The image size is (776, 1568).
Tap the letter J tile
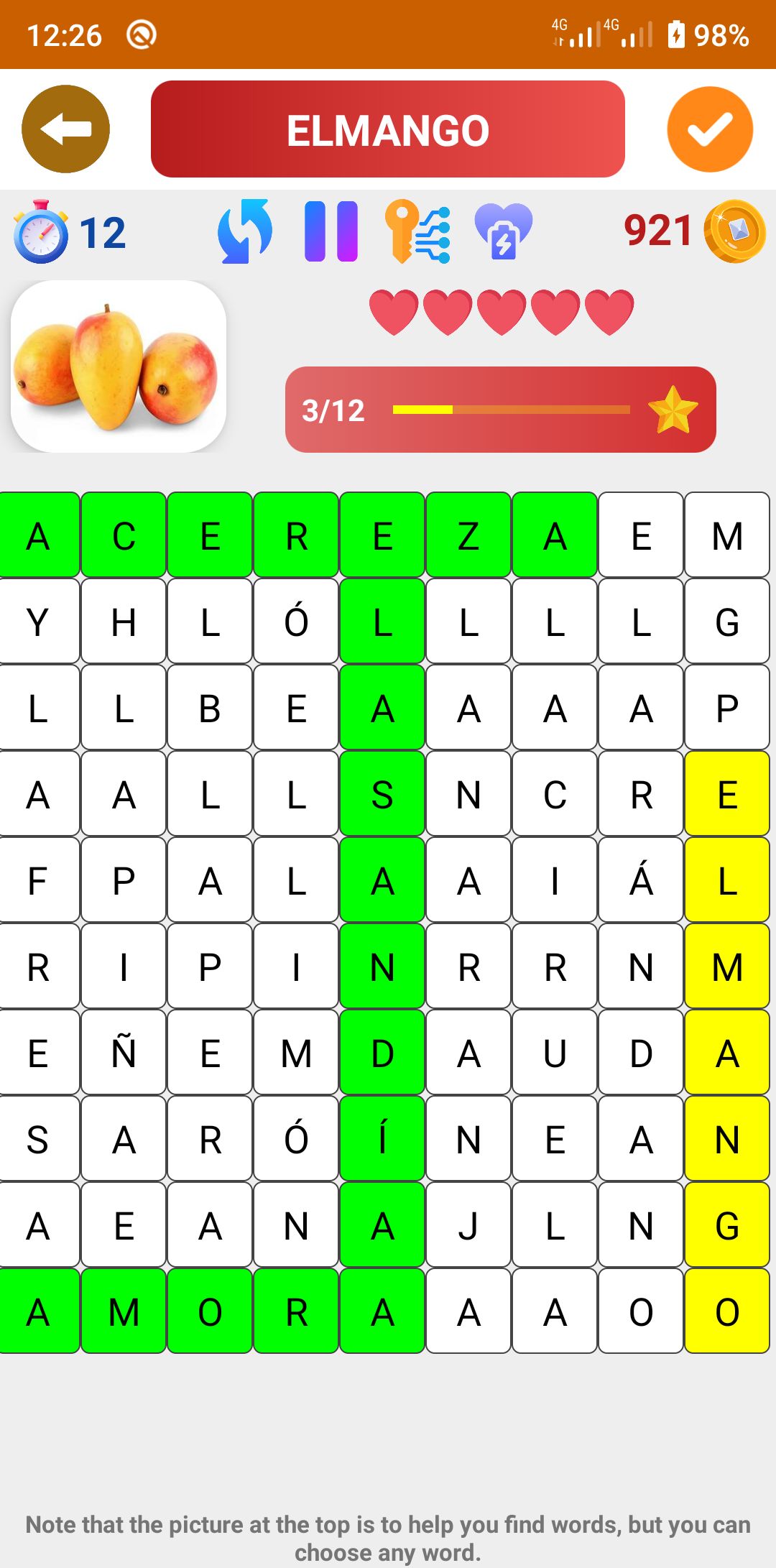[x=468, y=1225]
